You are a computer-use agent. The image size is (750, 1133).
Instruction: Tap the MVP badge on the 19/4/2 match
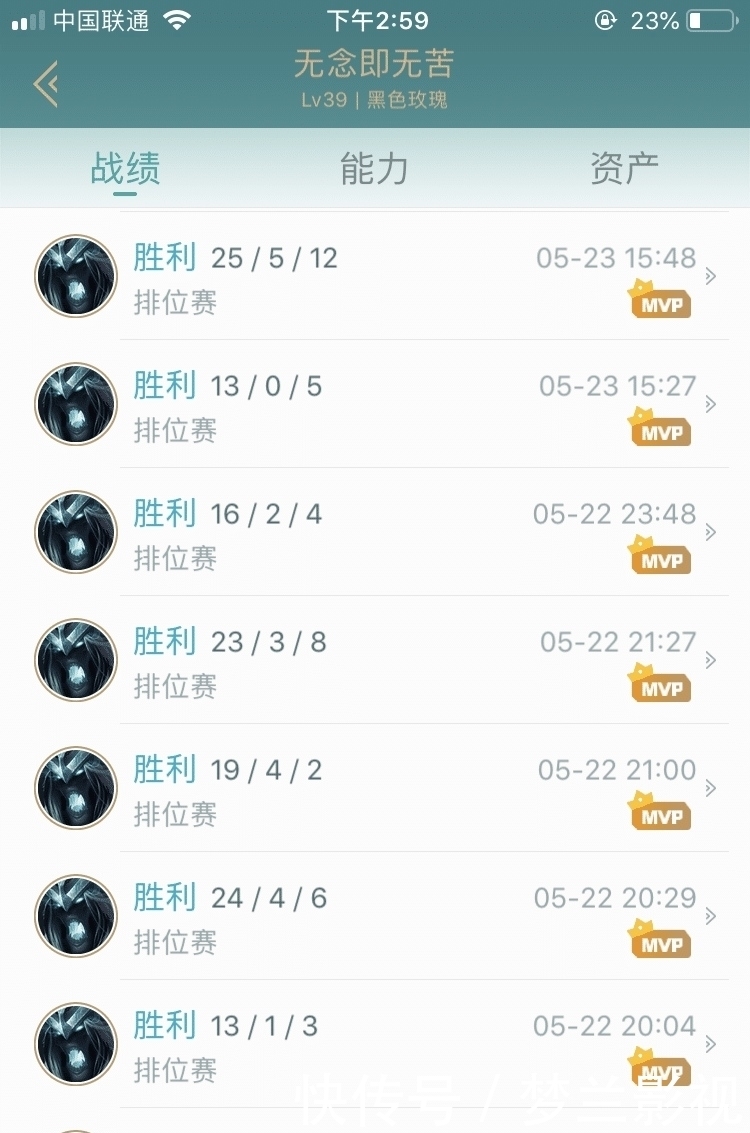(x=660, y=814)
